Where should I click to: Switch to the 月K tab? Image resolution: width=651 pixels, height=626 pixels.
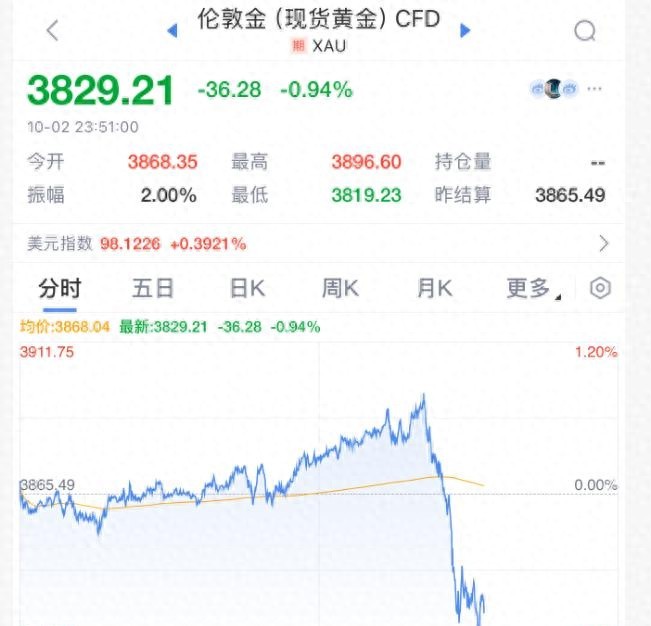(434, 289)
